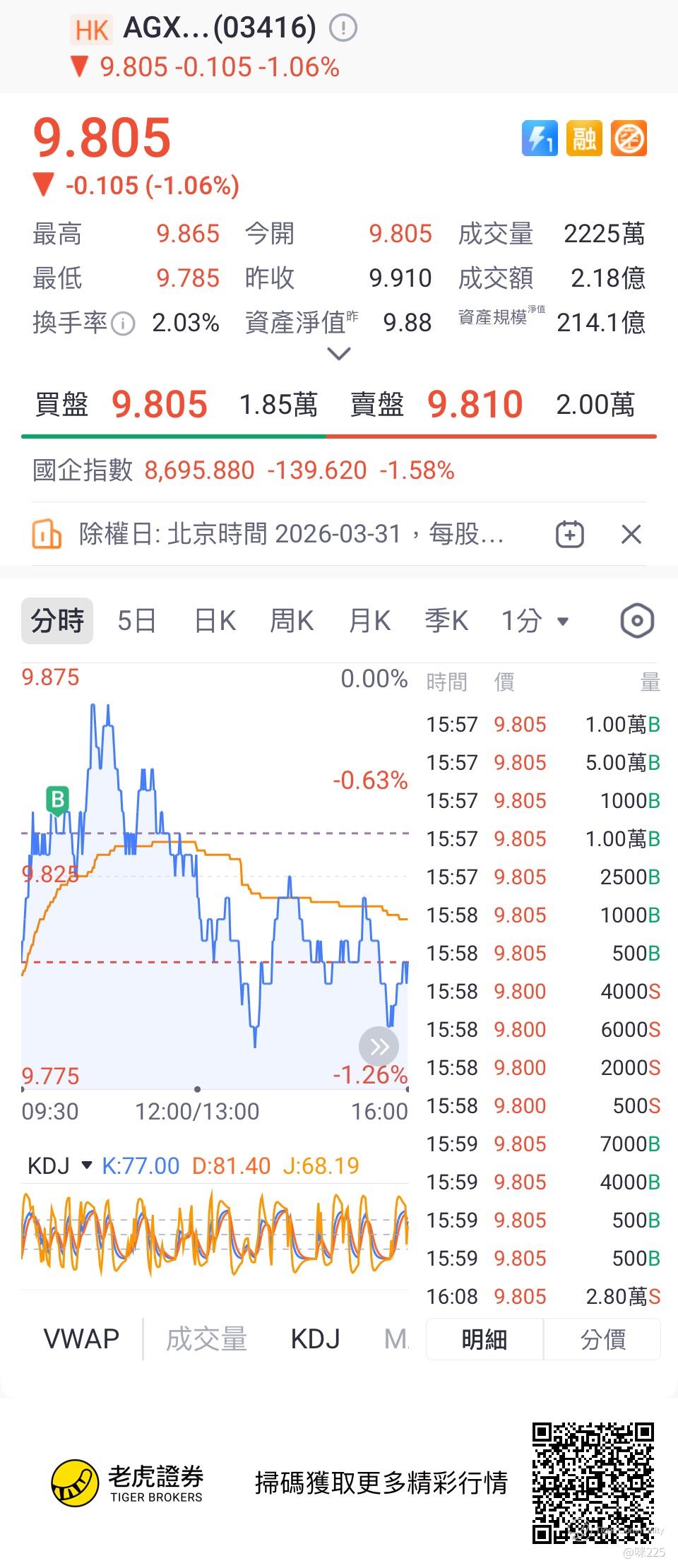Image resolution: width=678 pixels, height=1568 pixels.
Task: Open the info icon beside AGX (03416)
Action: point(343,28)
